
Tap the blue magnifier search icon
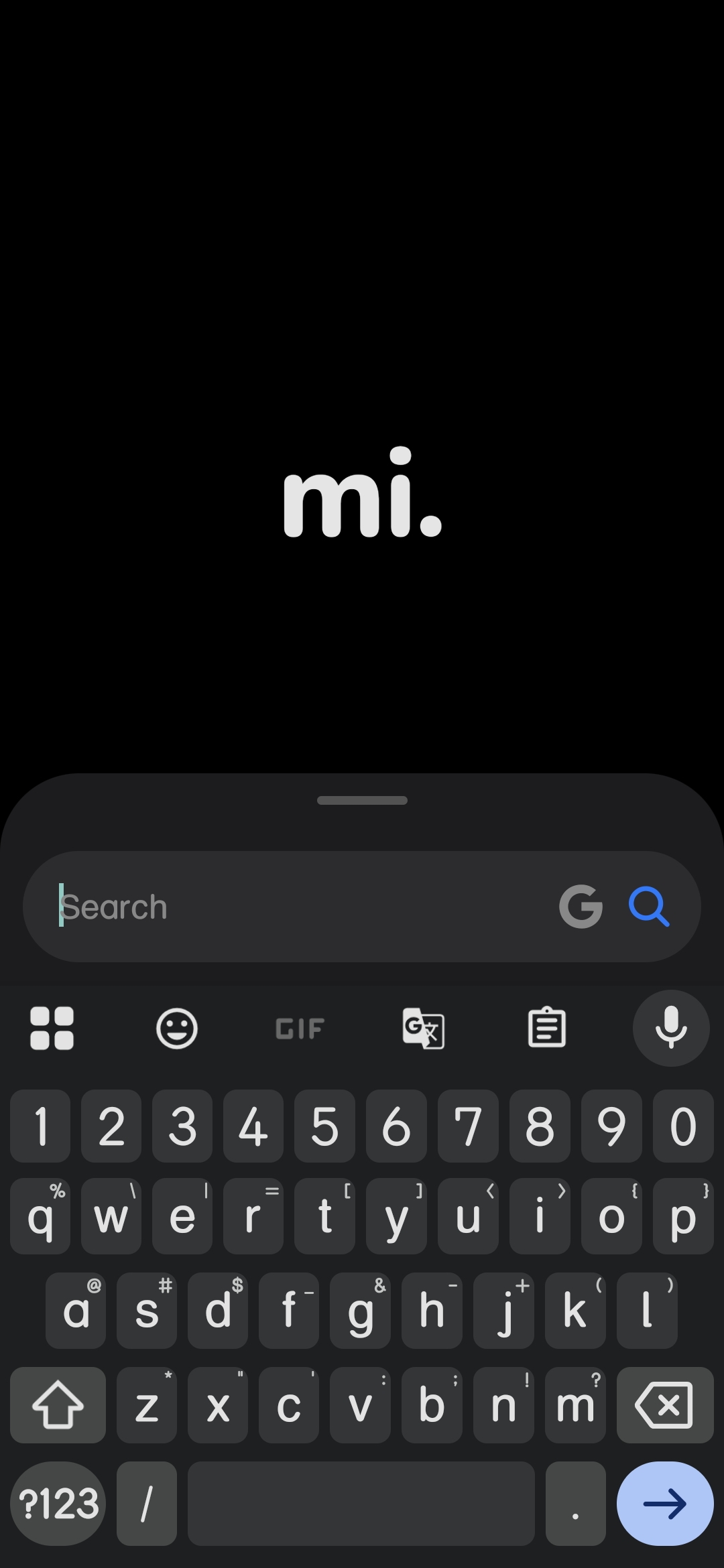coord(648,907)
